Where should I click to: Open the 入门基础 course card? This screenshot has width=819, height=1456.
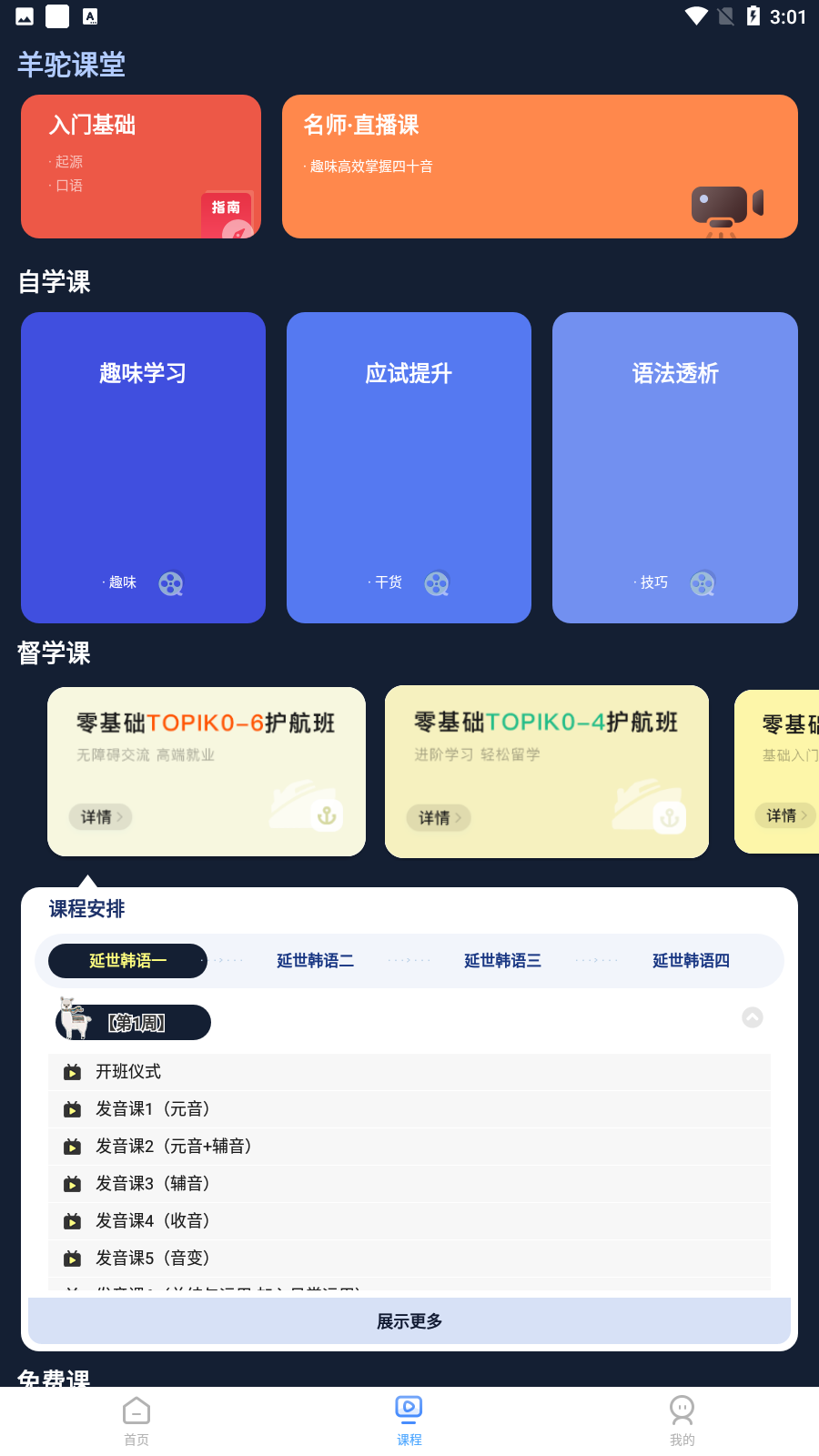[x=141, y=167]
